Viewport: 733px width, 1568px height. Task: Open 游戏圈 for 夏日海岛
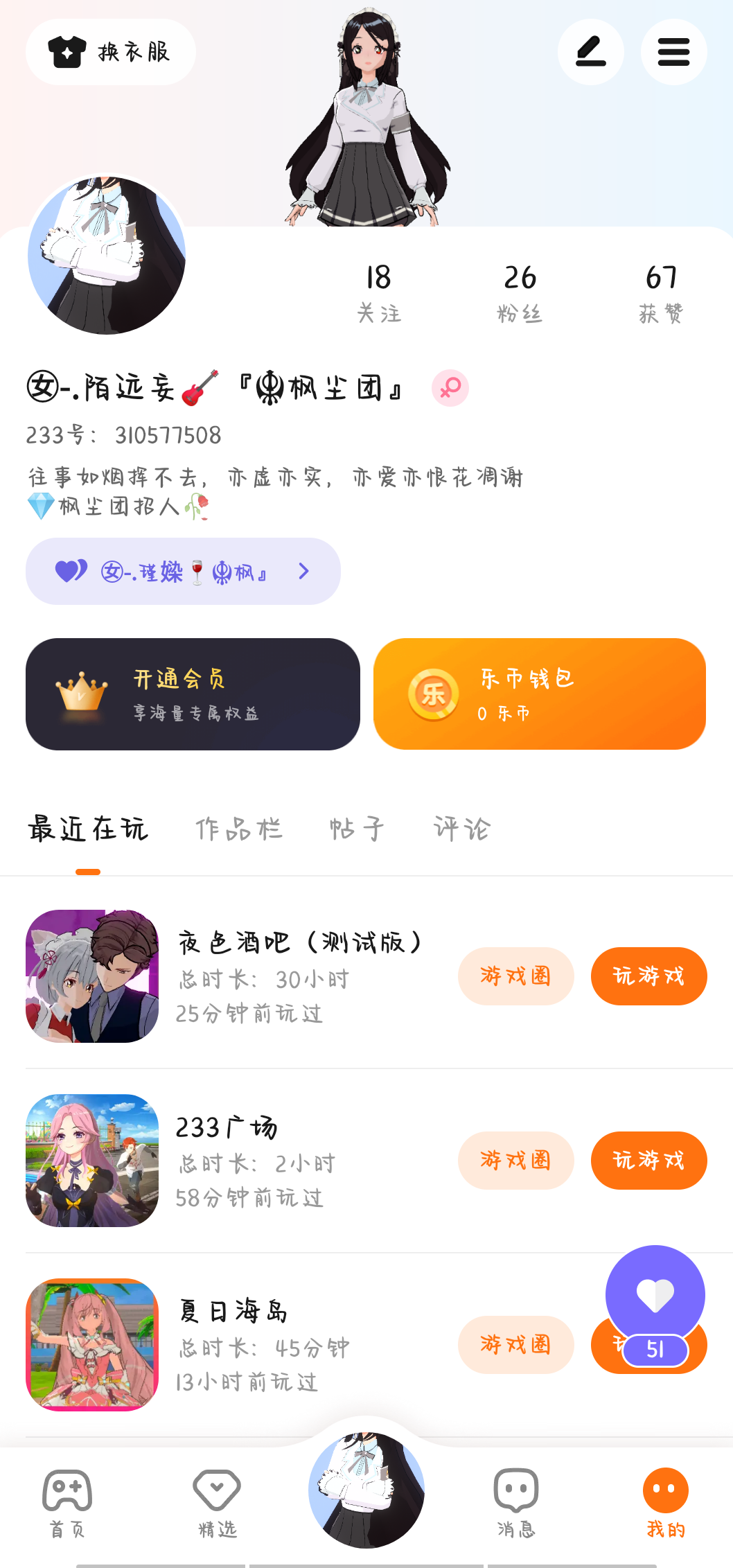point(515,1345)
